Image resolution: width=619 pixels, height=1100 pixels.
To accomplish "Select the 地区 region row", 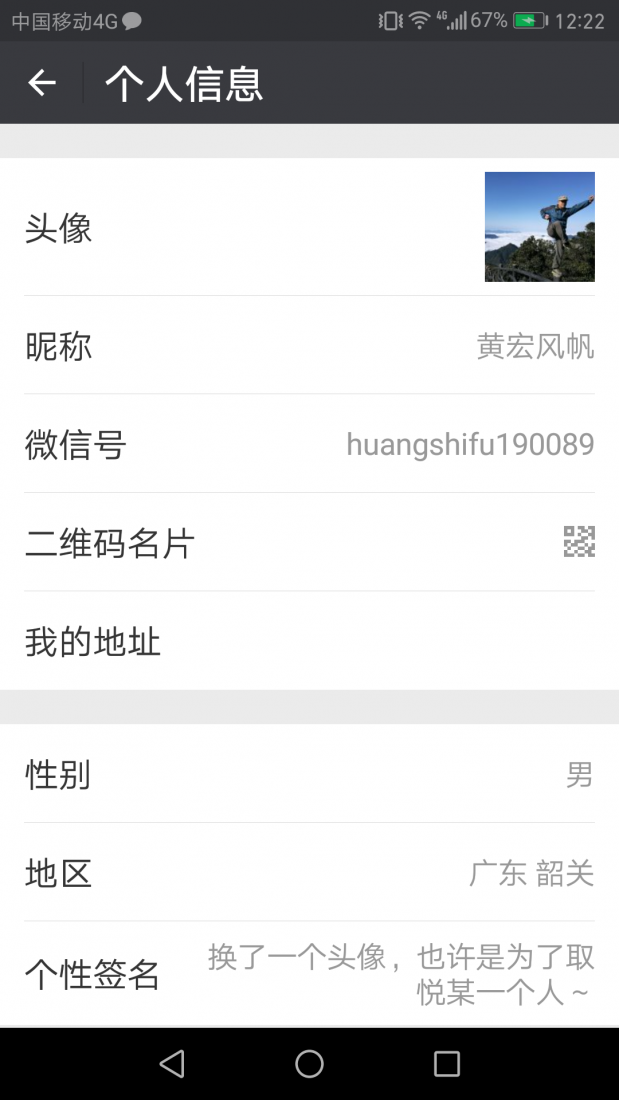I will click(x=309, y=873).
